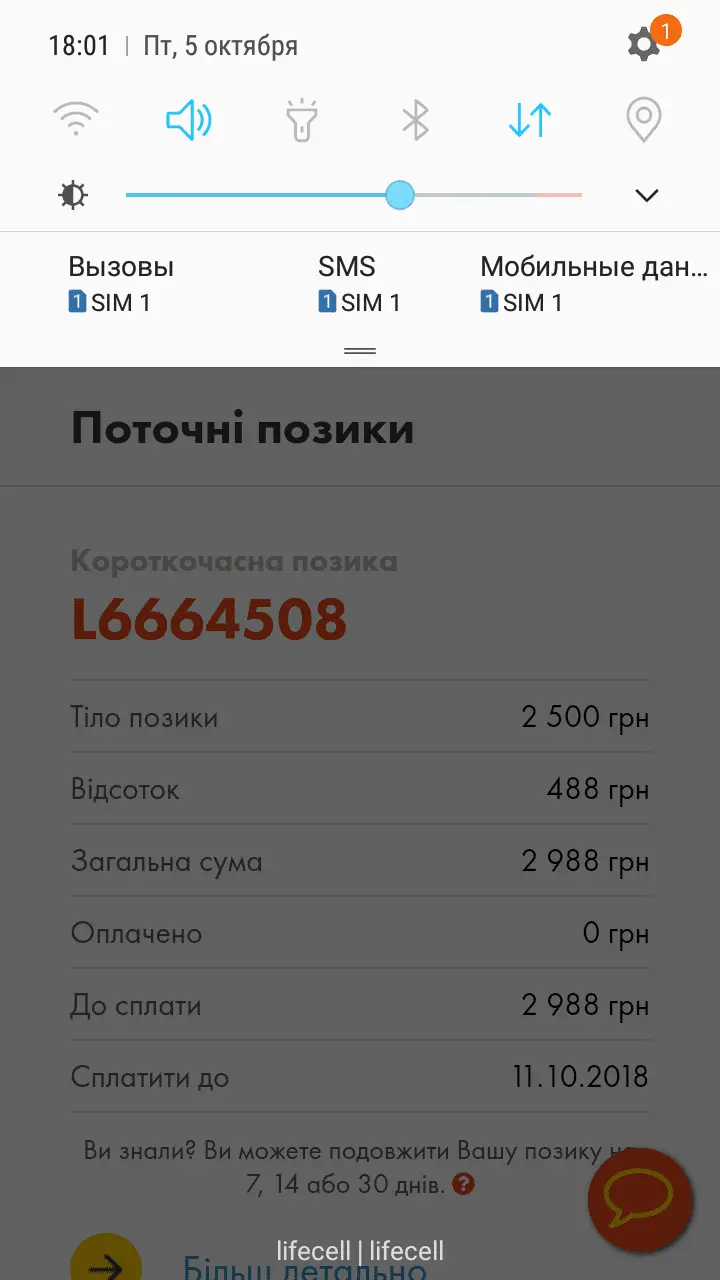Toggle Wi-Fi in the quick settings panel
The width and height of the screenshot is (720, 1280).
pos(76,118)
